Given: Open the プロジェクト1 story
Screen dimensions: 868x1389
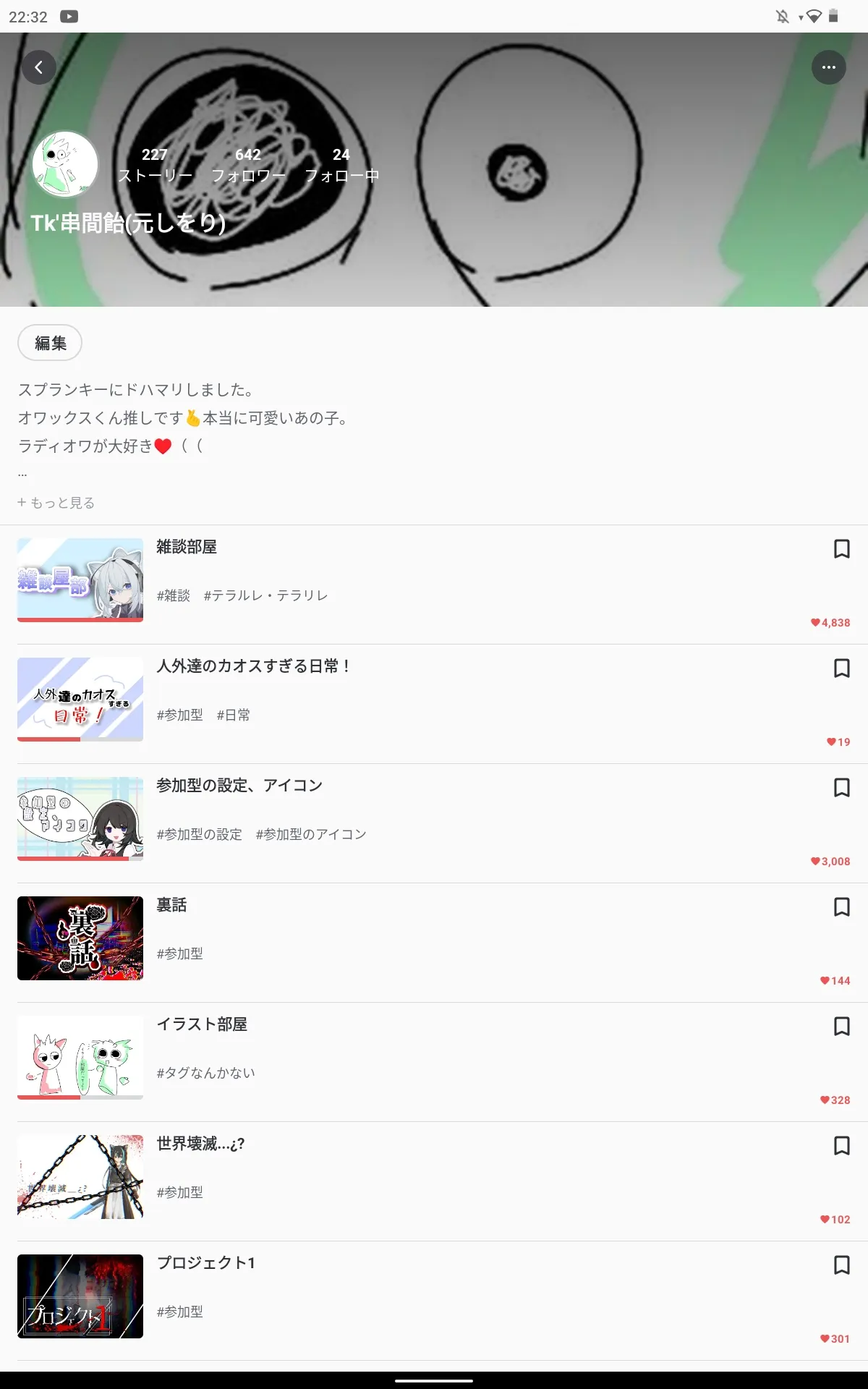Looking at the screenshot, I should pyautogui.click(x=434, y=1301).
